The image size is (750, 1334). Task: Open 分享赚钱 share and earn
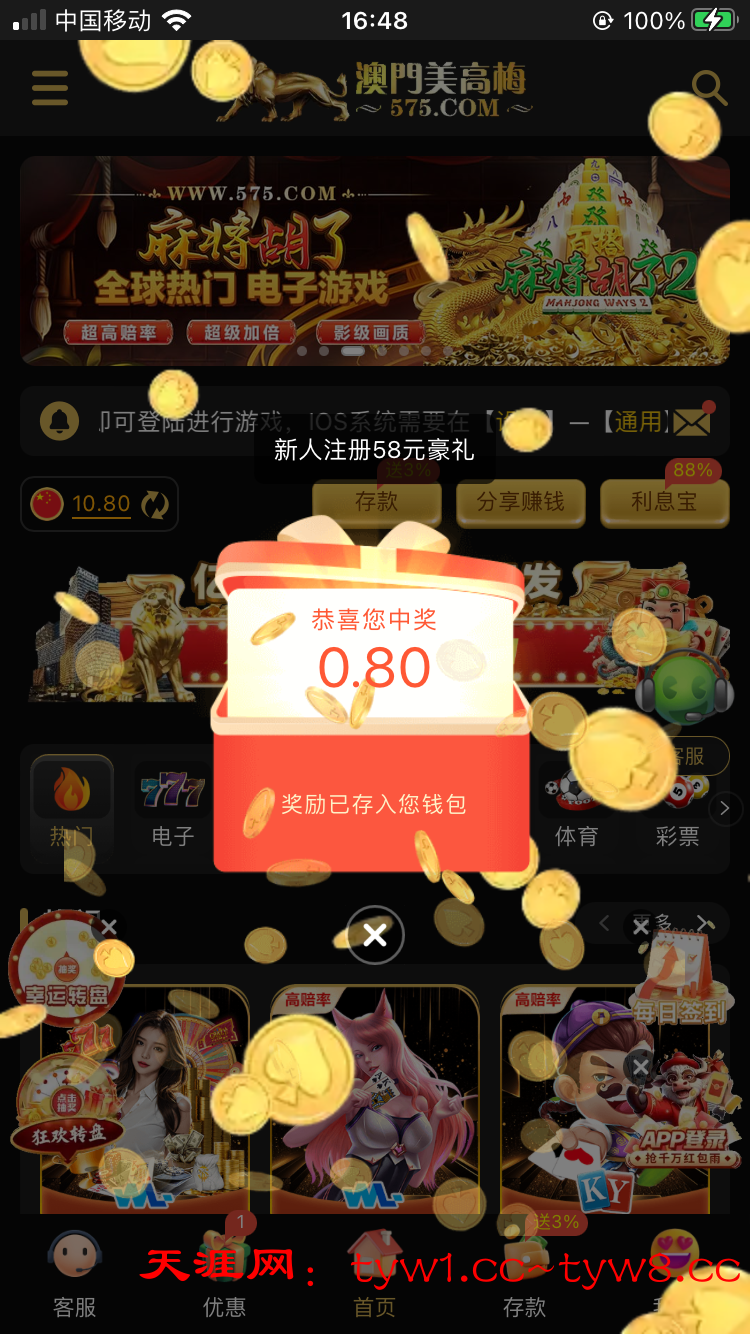(520, 502)
